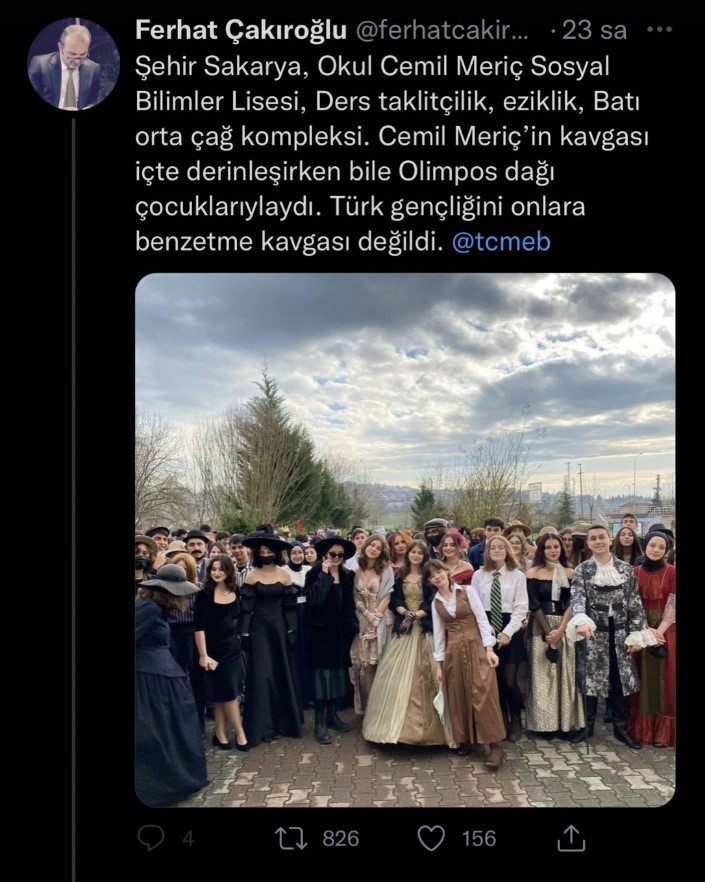Like the tweet with 156 likes
Viewport: 705px width, 882px height.
(431, 838)
